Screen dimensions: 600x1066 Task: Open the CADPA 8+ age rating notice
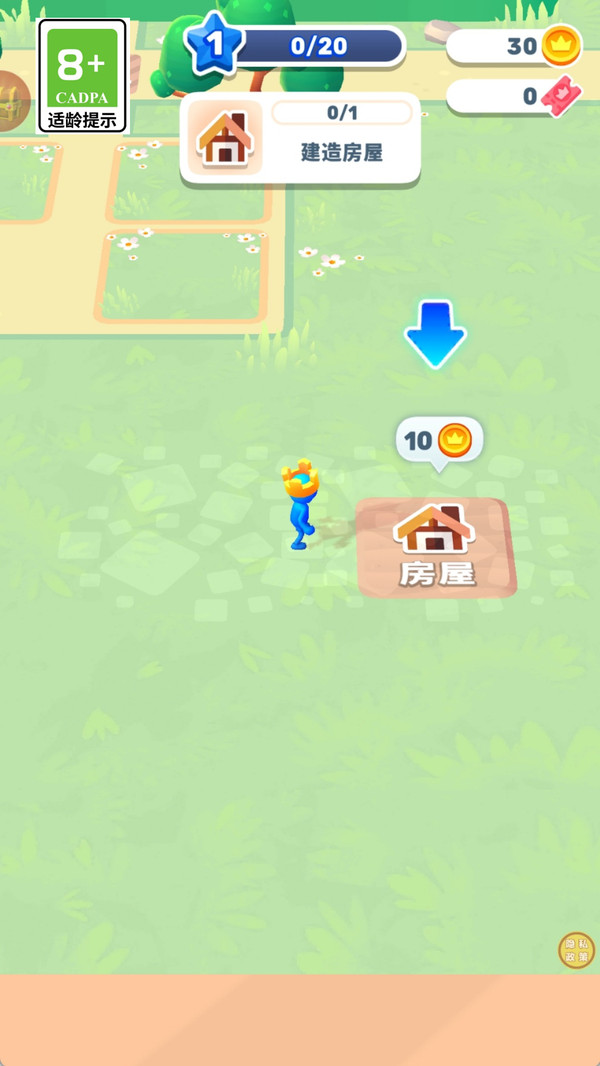pos(83,77)
